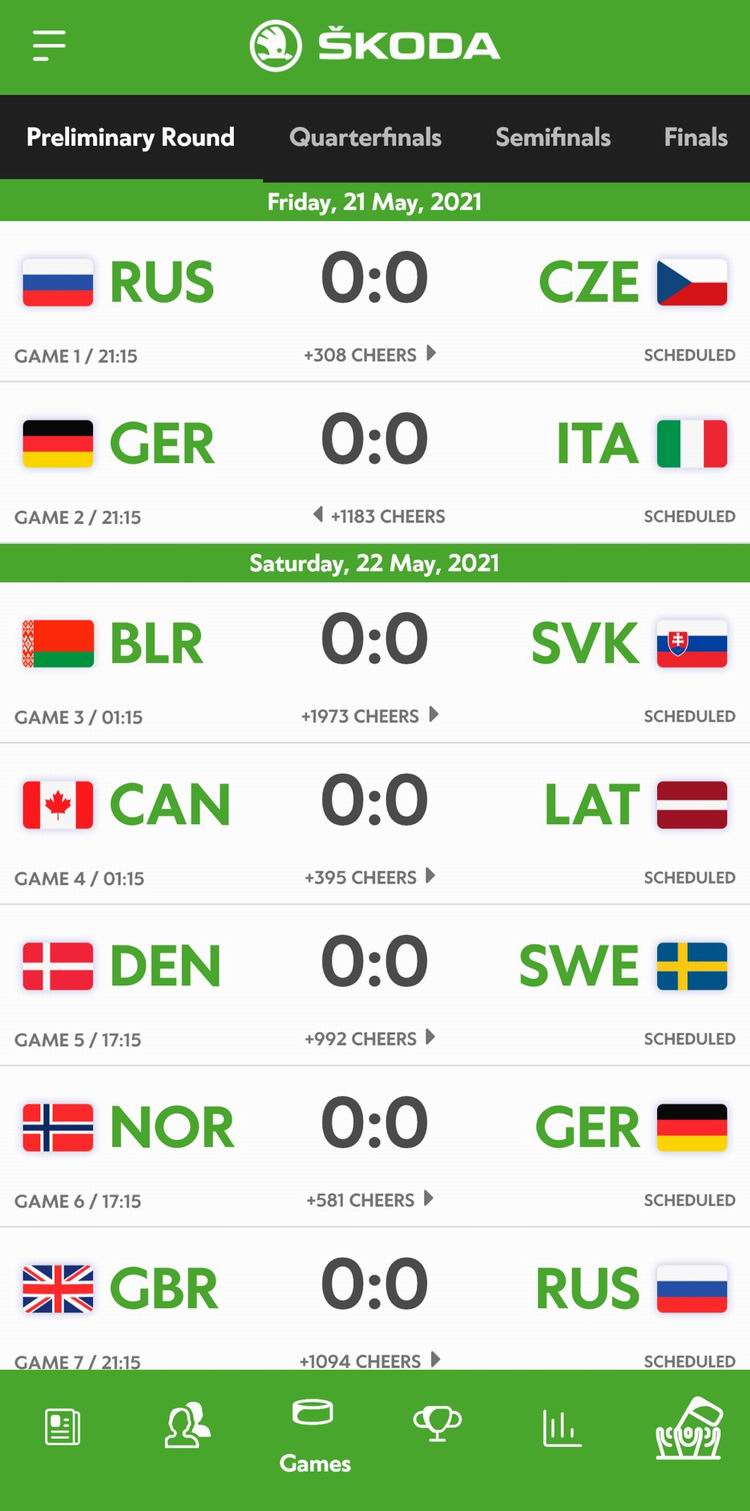The image size is (750, 1511).
Task: Open the trophy icon in bottom bar
Action: pos(437,1426)
